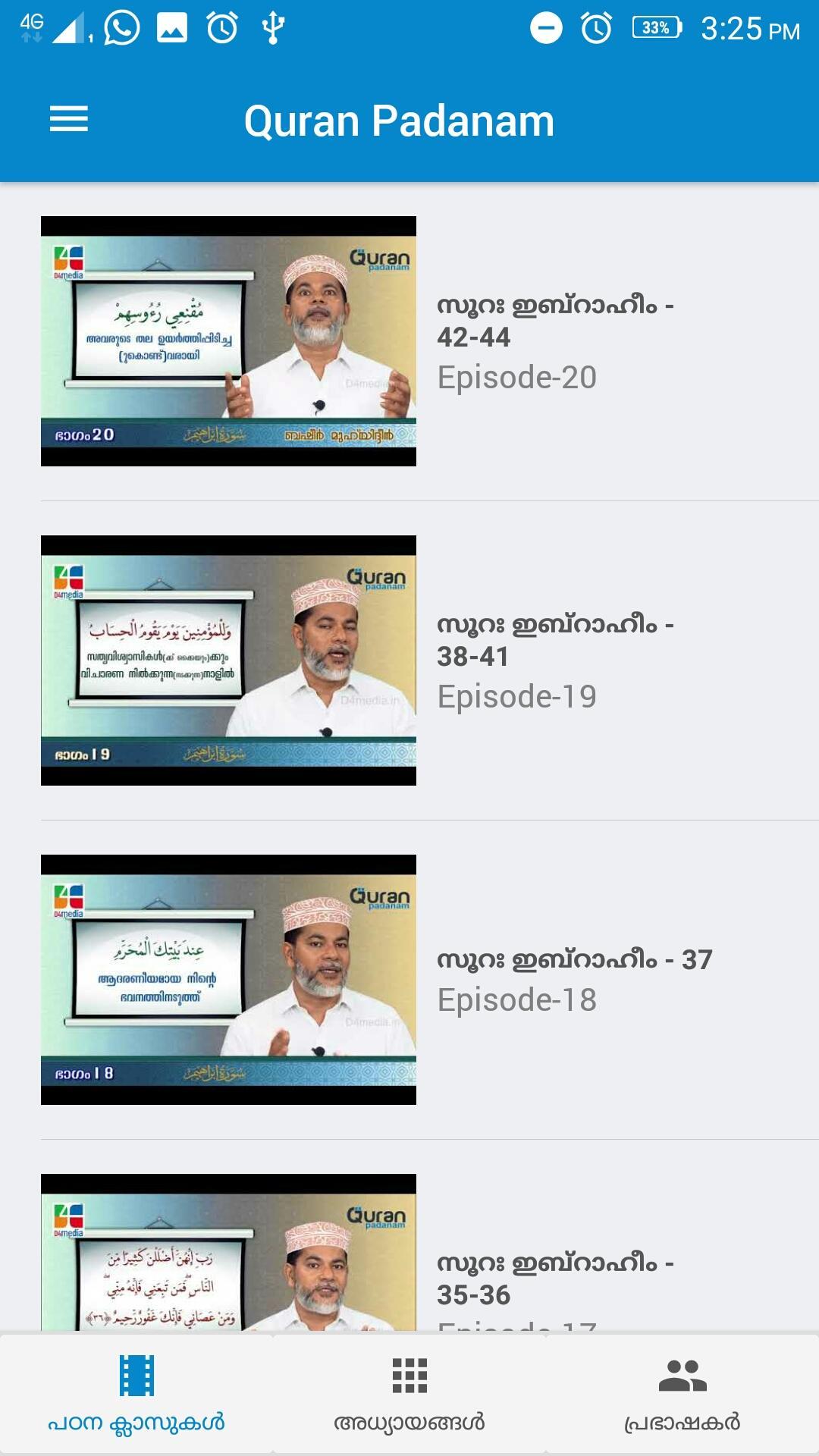Switch to the പഠന ക്ലാസുകൾ tab
Viewport: 819px width, 1456px height.
[136, 1394]
